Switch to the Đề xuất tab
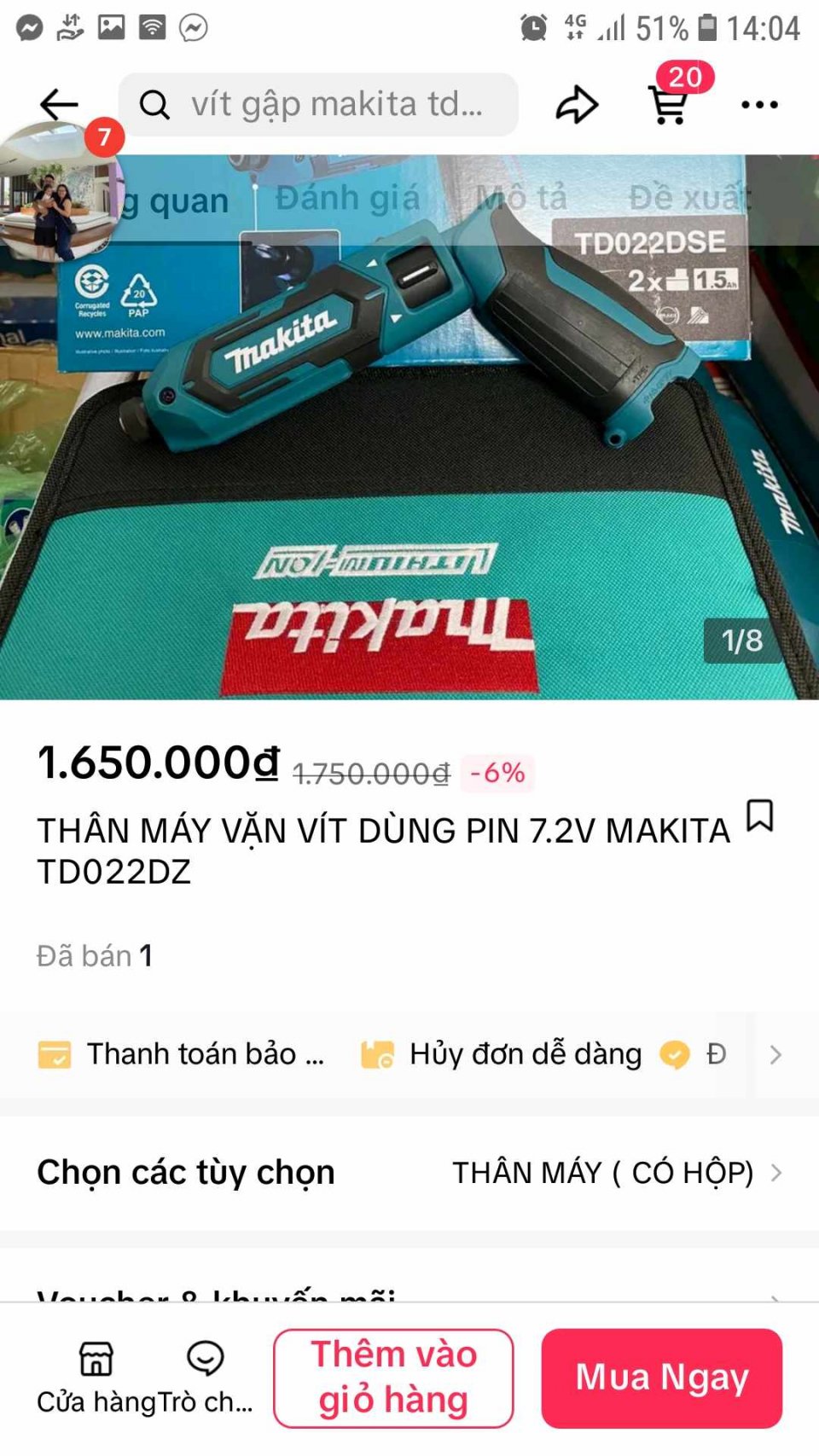Image resolution: width=819 pixels, height=1456 pixels. click(689, 199)
